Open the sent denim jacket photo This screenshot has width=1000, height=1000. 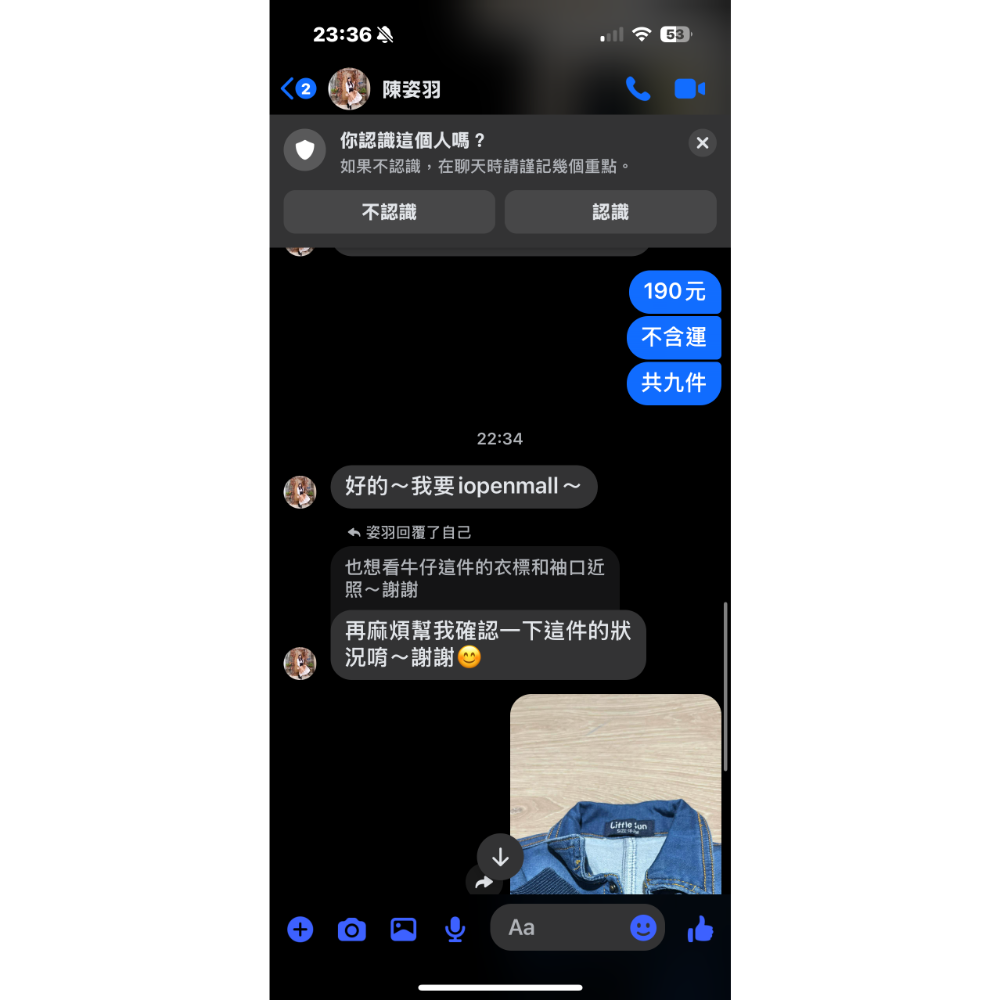pos(615,794)
